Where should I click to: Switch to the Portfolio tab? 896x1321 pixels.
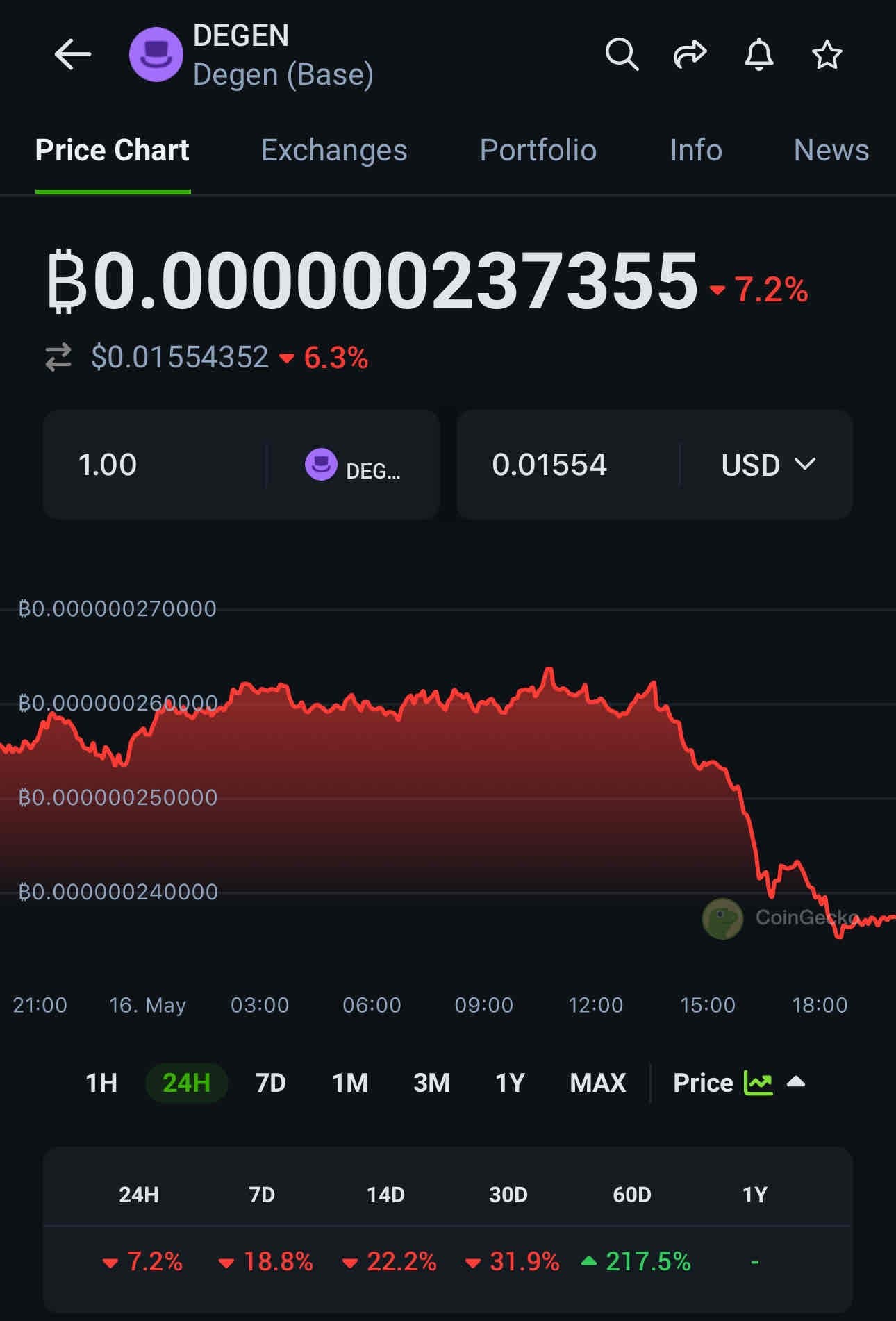538,150
